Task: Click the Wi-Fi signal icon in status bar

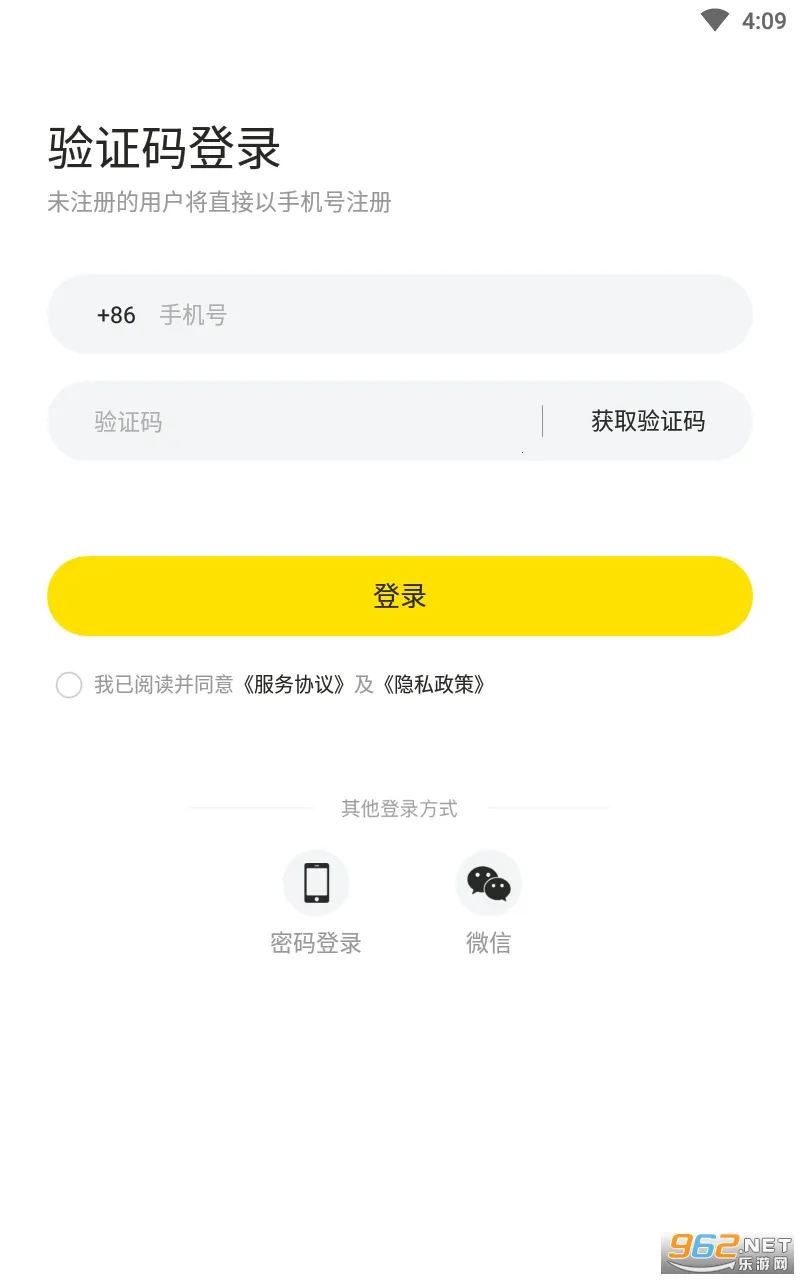Action: 713,18
